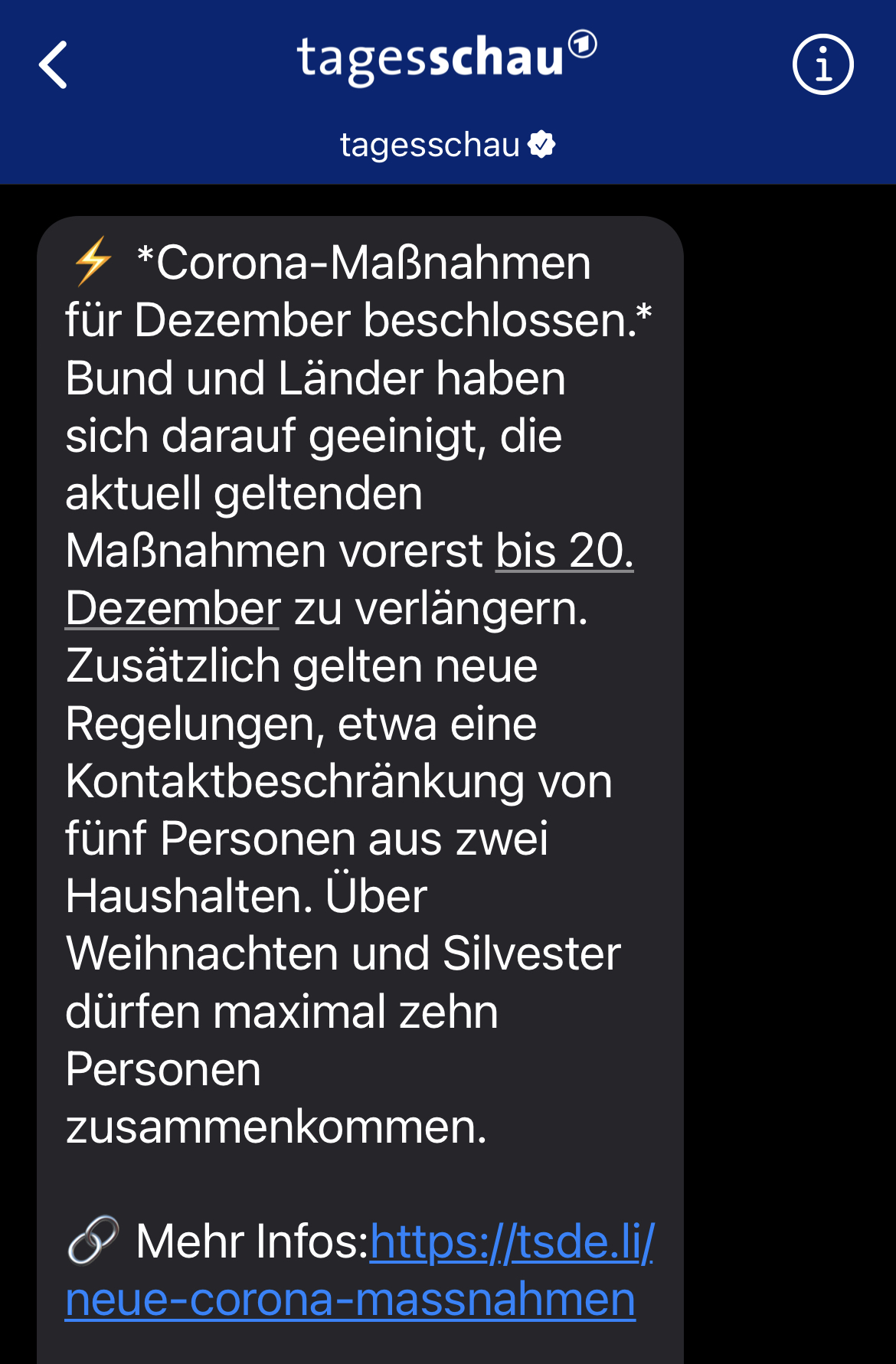Open the tsde.li neue-corona-massnahmen link
The image size is (896, 1364).
pos(350,1300)
